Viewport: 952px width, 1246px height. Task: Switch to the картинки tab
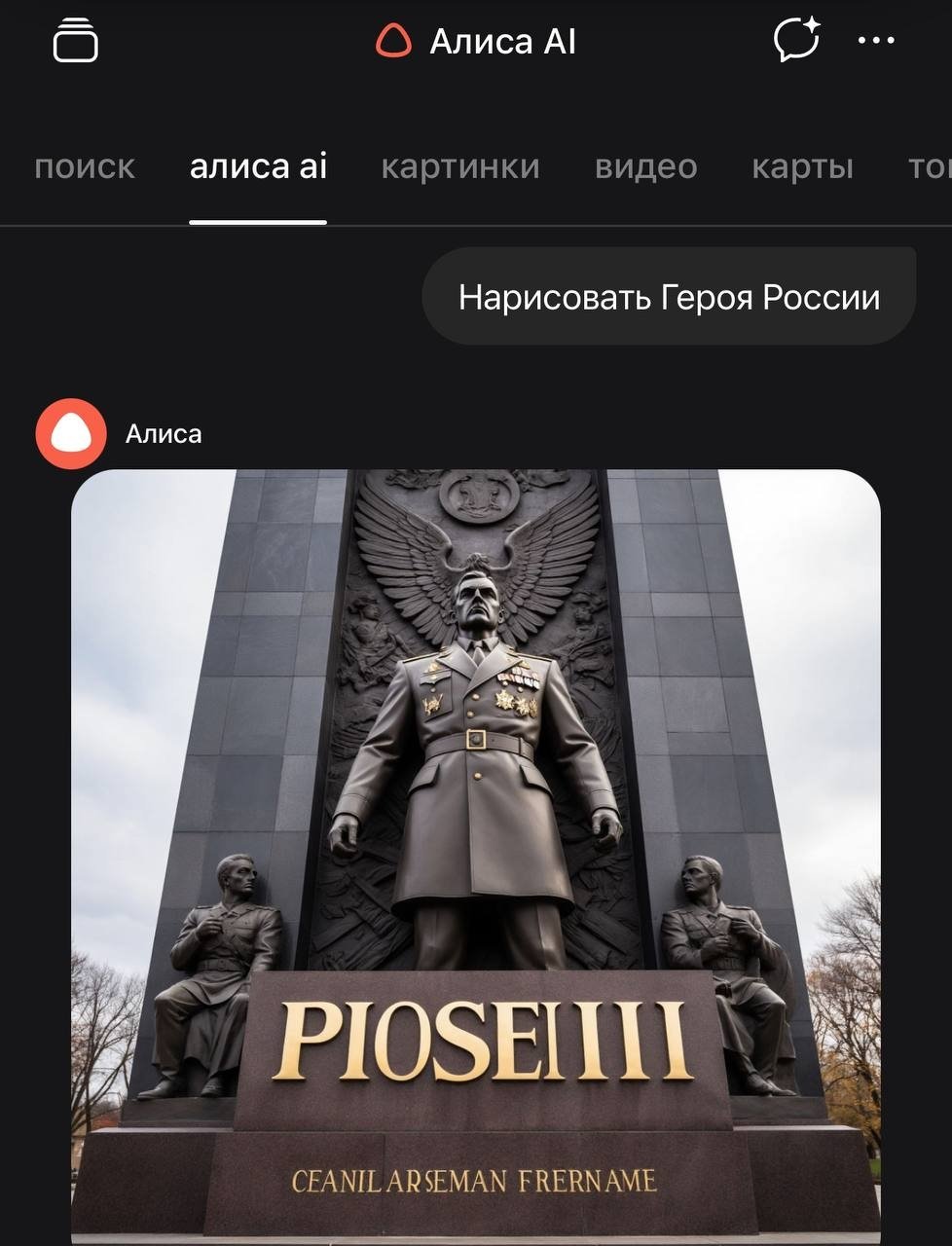coord(459,166)
